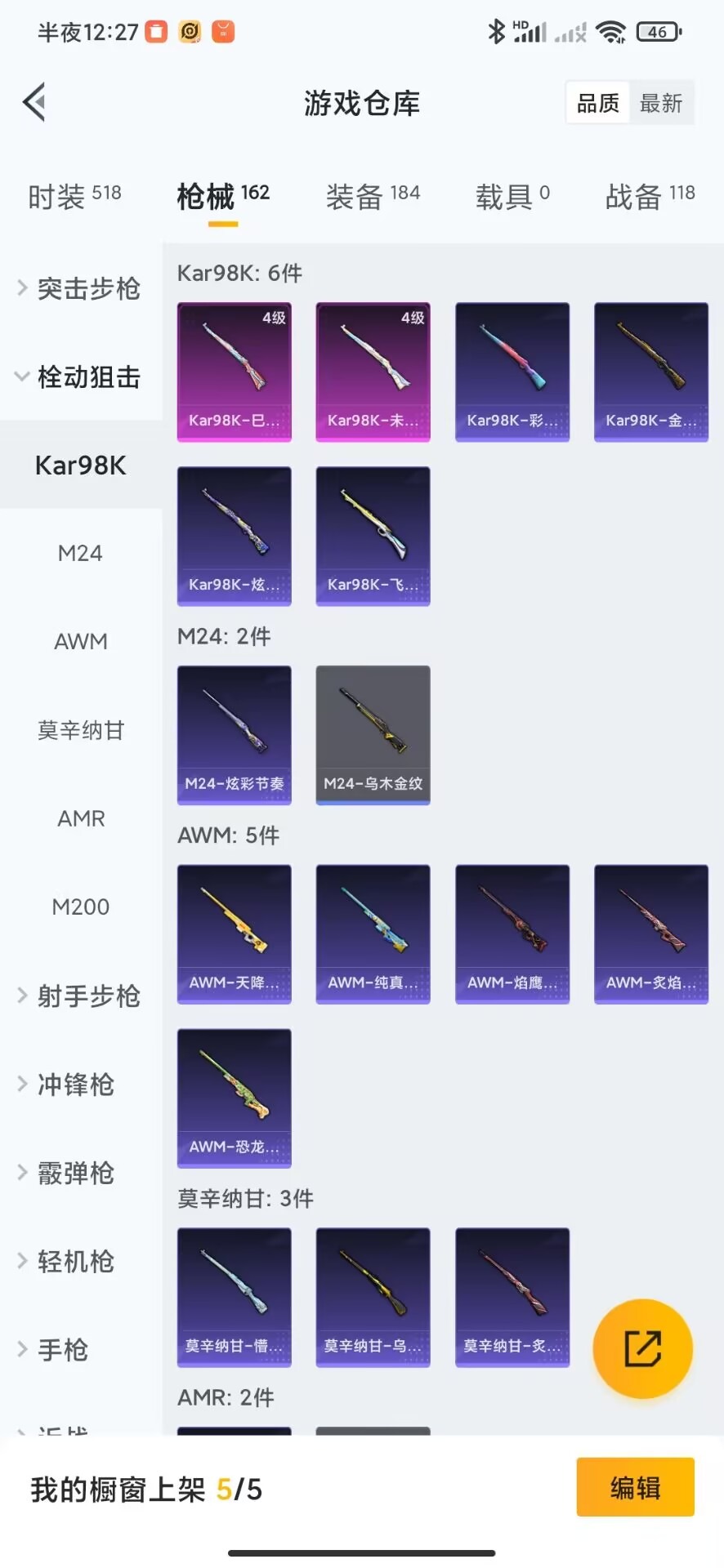Sort by 最新
The image size is (724, 1568).
coord(661,104)
